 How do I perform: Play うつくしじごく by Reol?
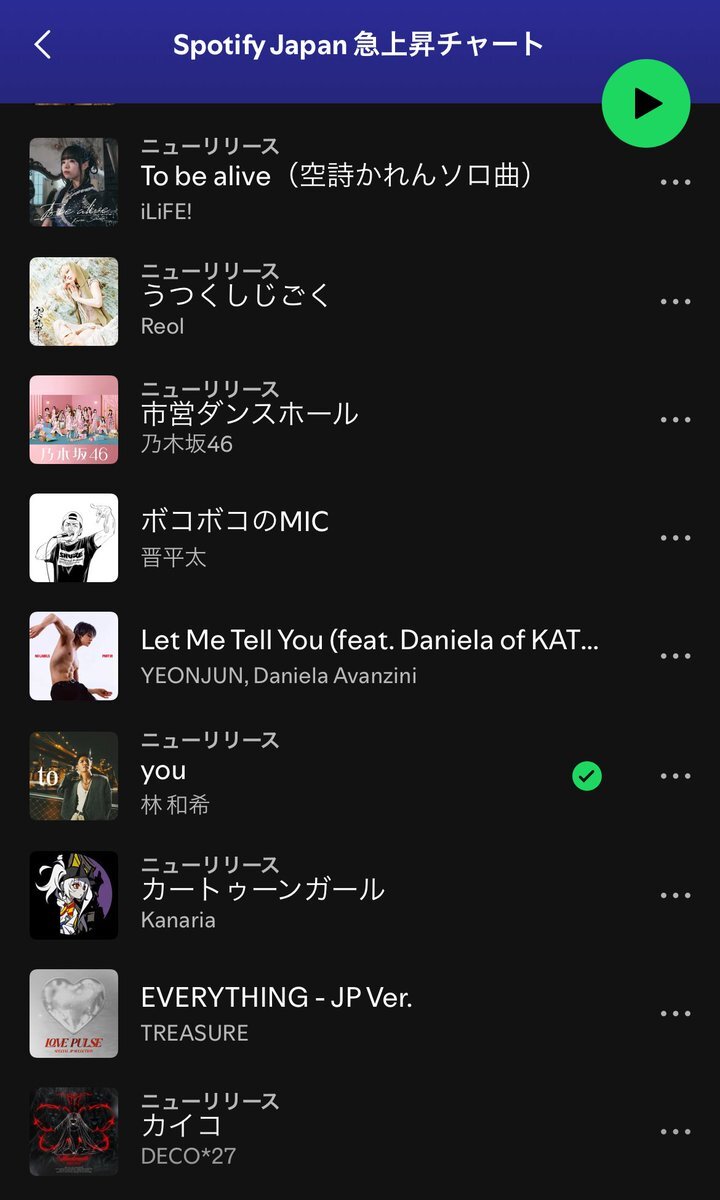[236, 296]
